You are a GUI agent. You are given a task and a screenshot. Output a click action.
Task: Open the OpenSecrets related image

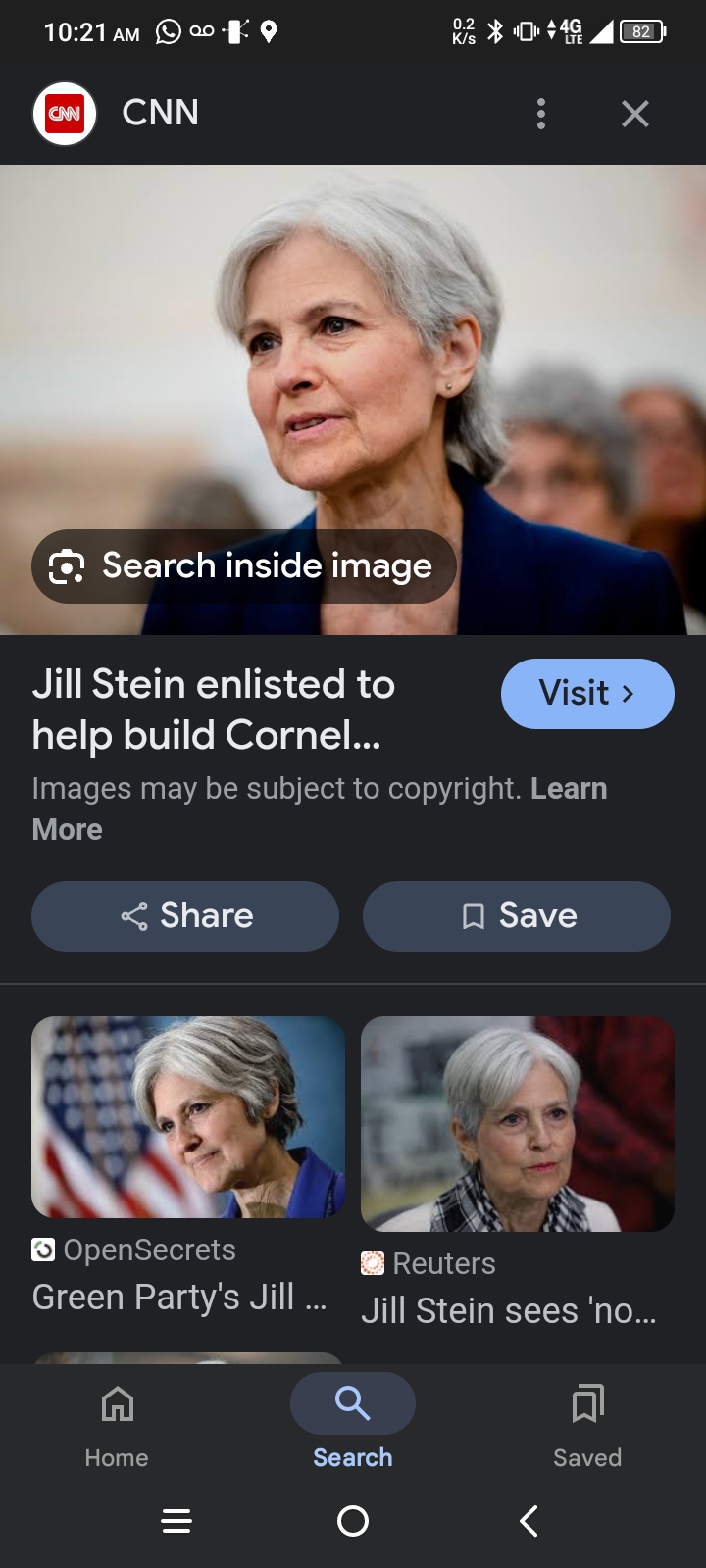pos(188,1117)
